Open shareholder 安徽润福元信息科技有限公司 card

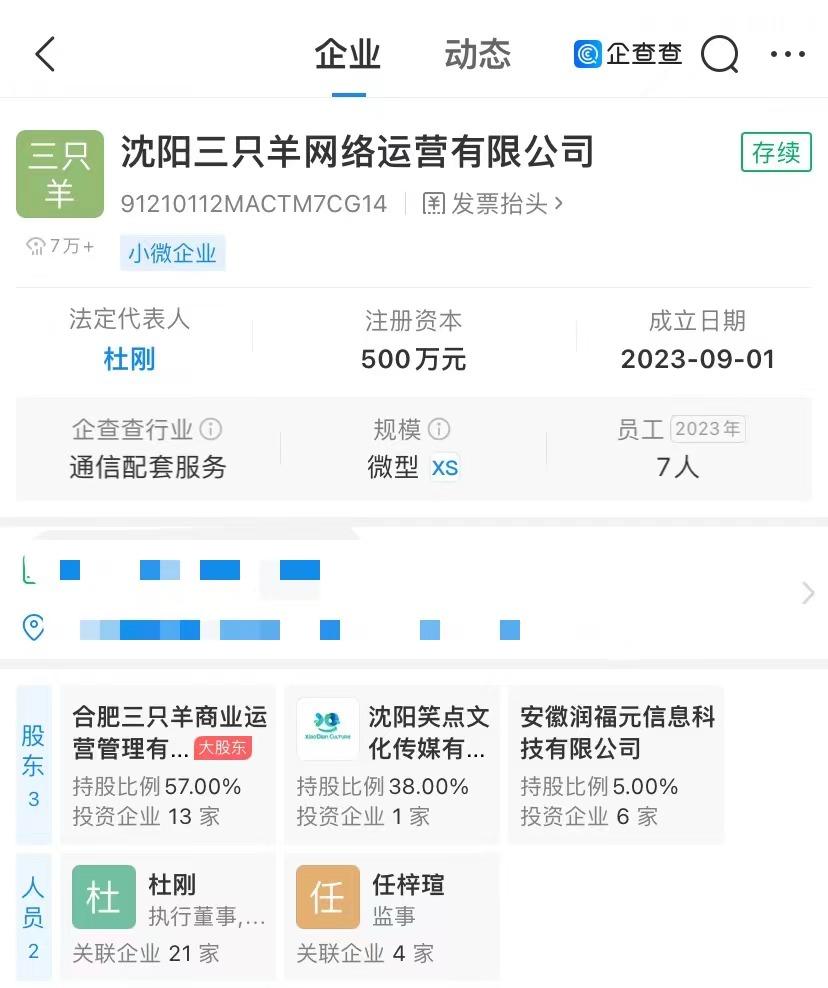pos(616,765)
